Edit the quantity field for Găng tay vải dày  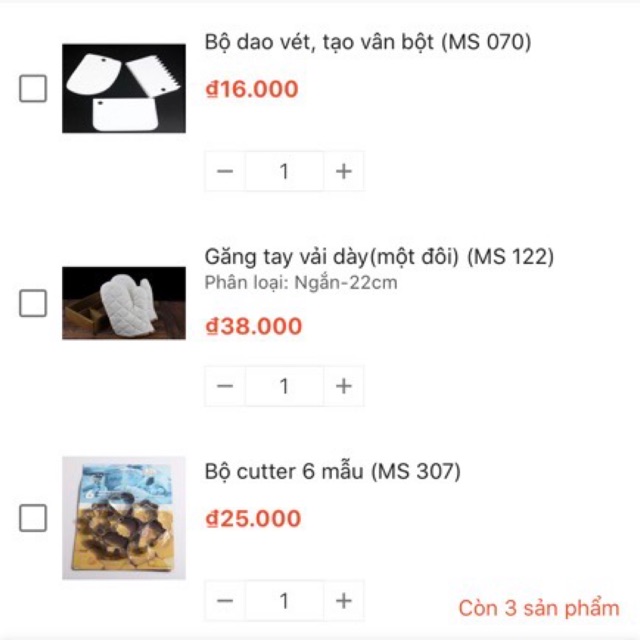[284, 386]
